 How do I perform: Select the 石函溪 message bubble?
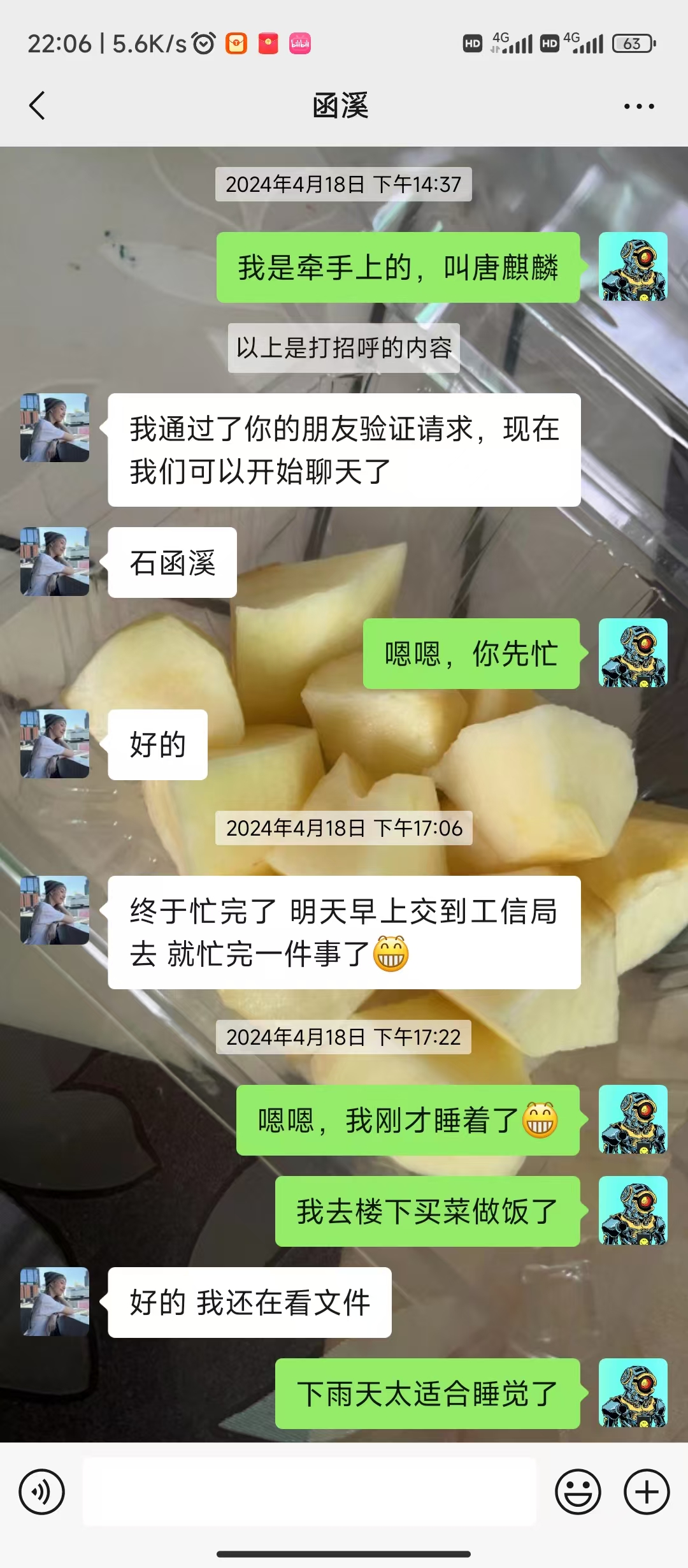pyautogui.click(x=171, y=562)
